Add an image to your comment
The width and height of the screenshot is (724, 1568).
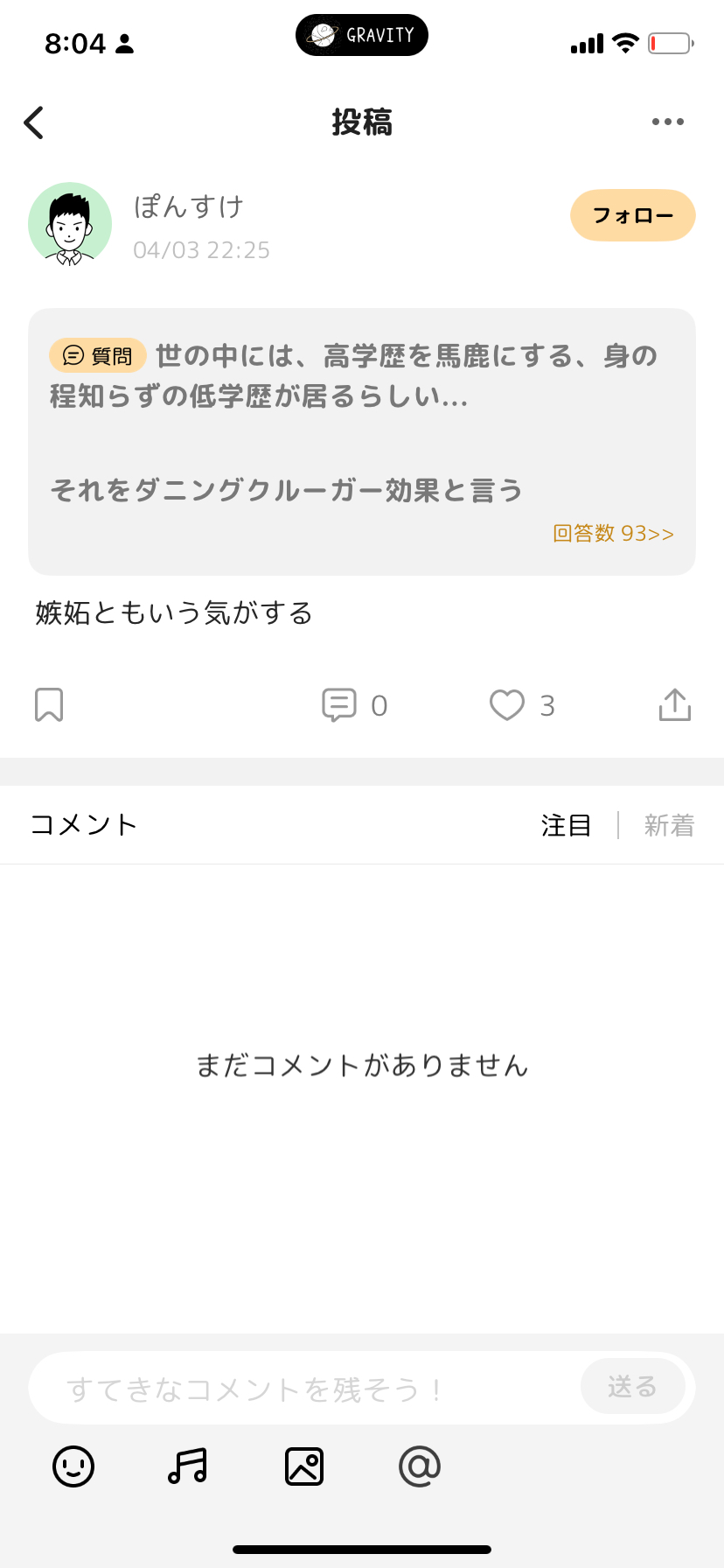pyautogui.click(x=303, y=1466)
